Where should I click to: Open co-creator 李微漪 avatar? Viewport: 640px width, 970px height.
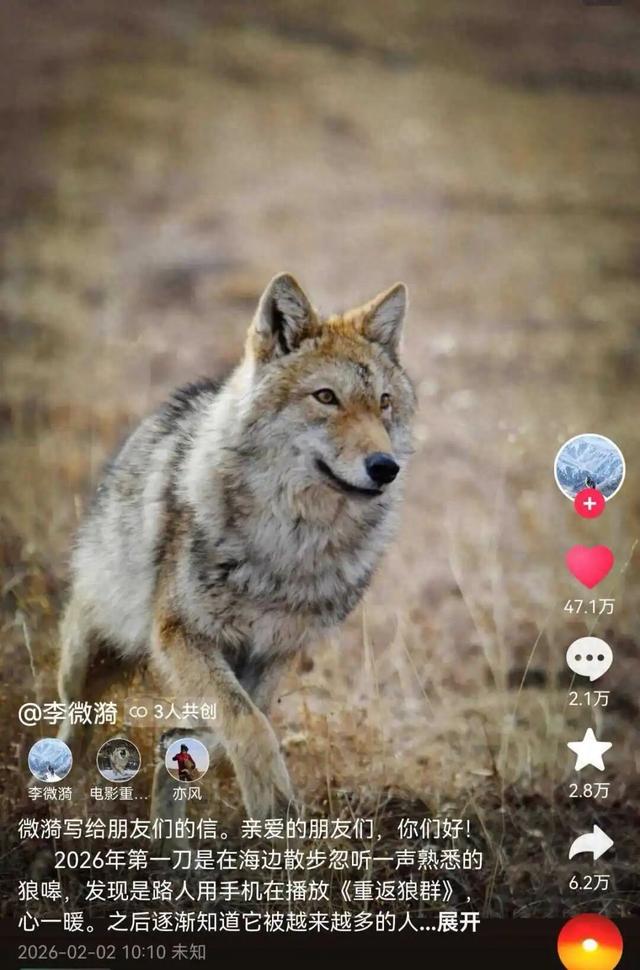50,760
